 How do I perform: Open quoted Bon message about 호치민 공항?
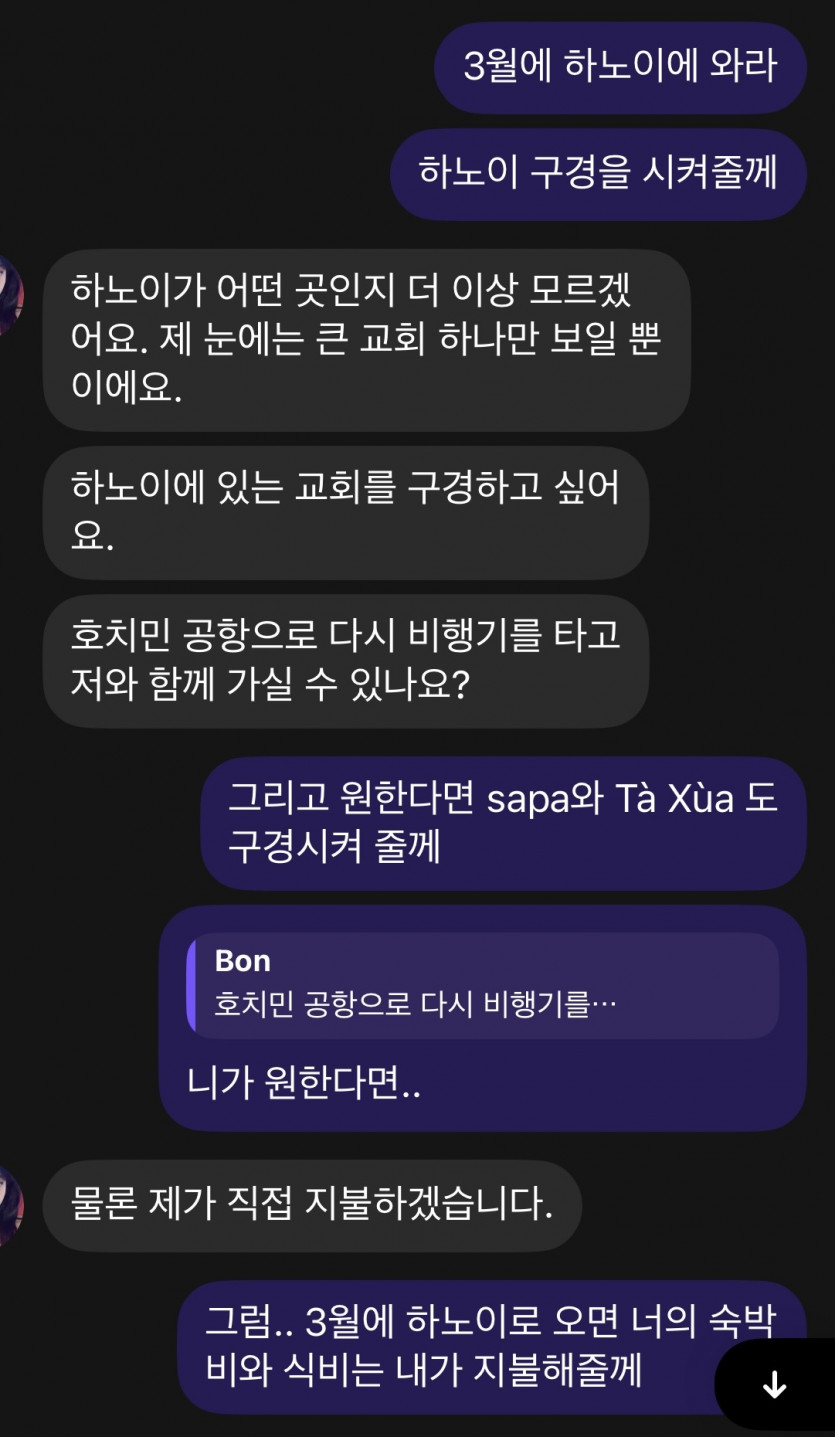click(x=482, y=984)
